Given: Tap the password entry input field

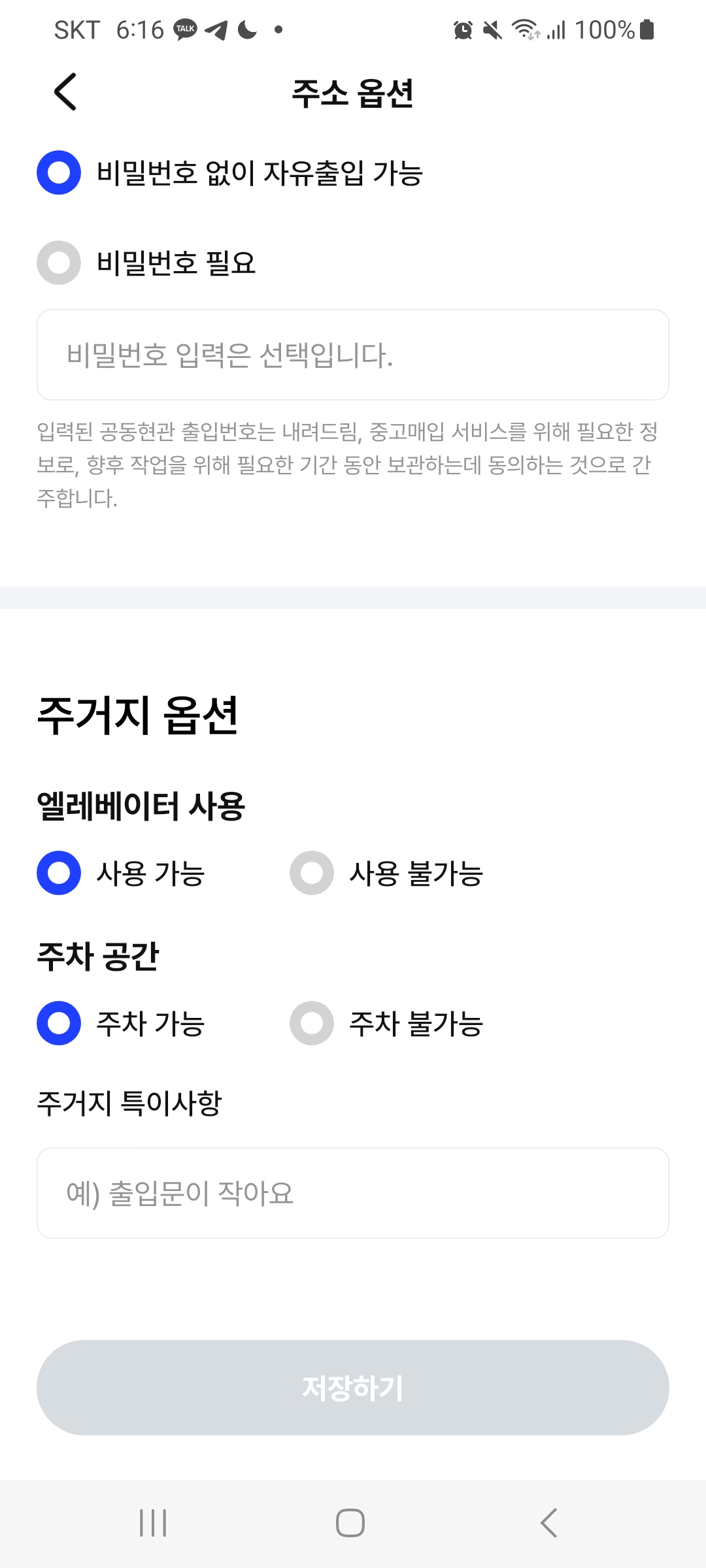Looking at the screenshot, I should click(x=352, y=354).
